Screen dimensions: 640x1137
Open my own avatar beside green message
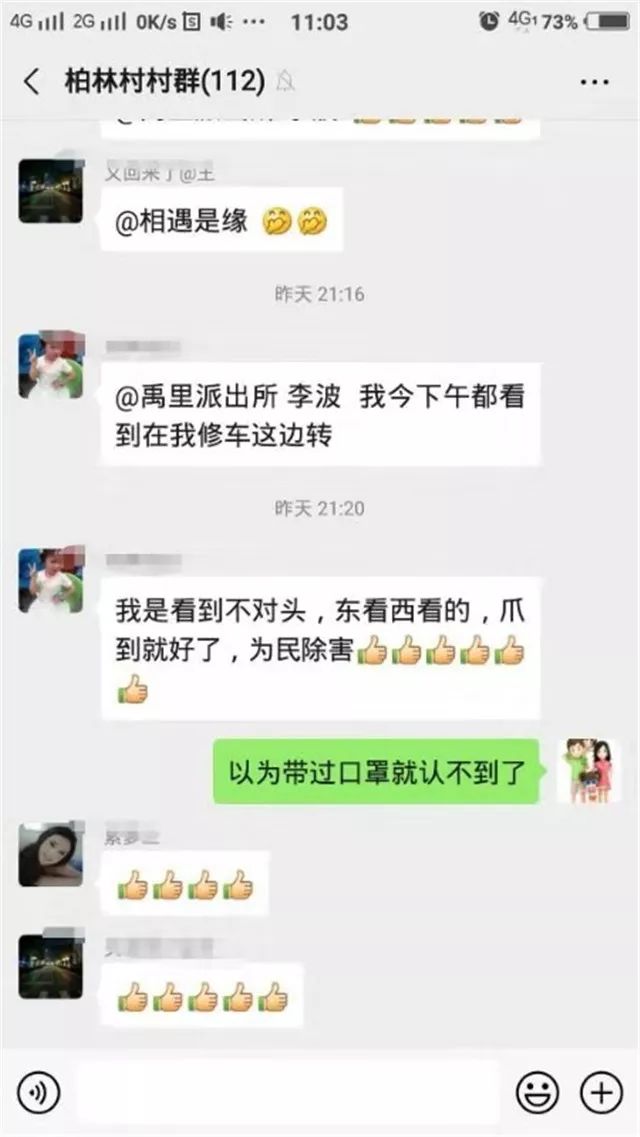coord(588,771)
